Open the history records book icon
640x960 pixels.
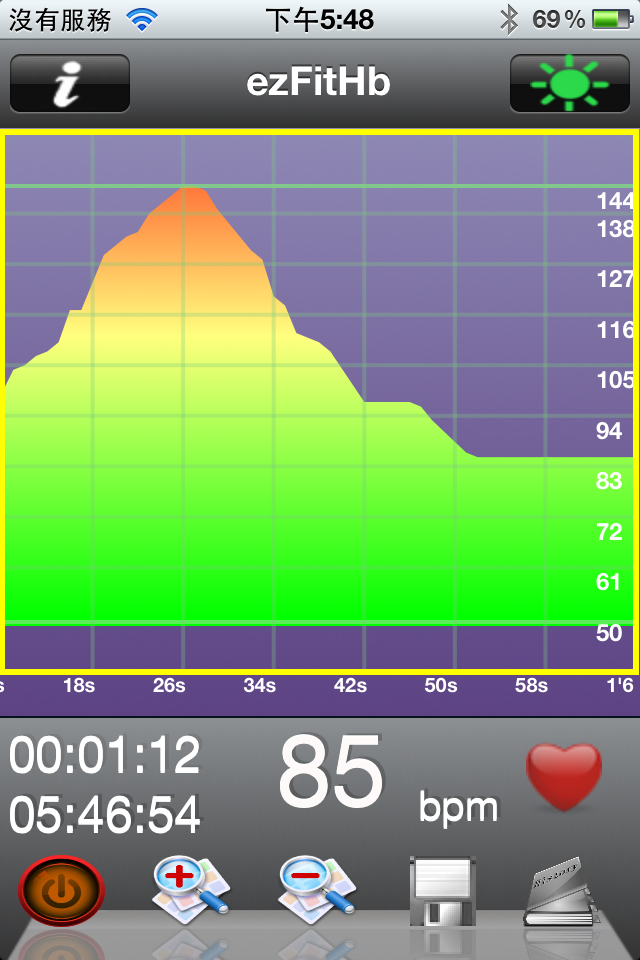click(x=562, y=890)
